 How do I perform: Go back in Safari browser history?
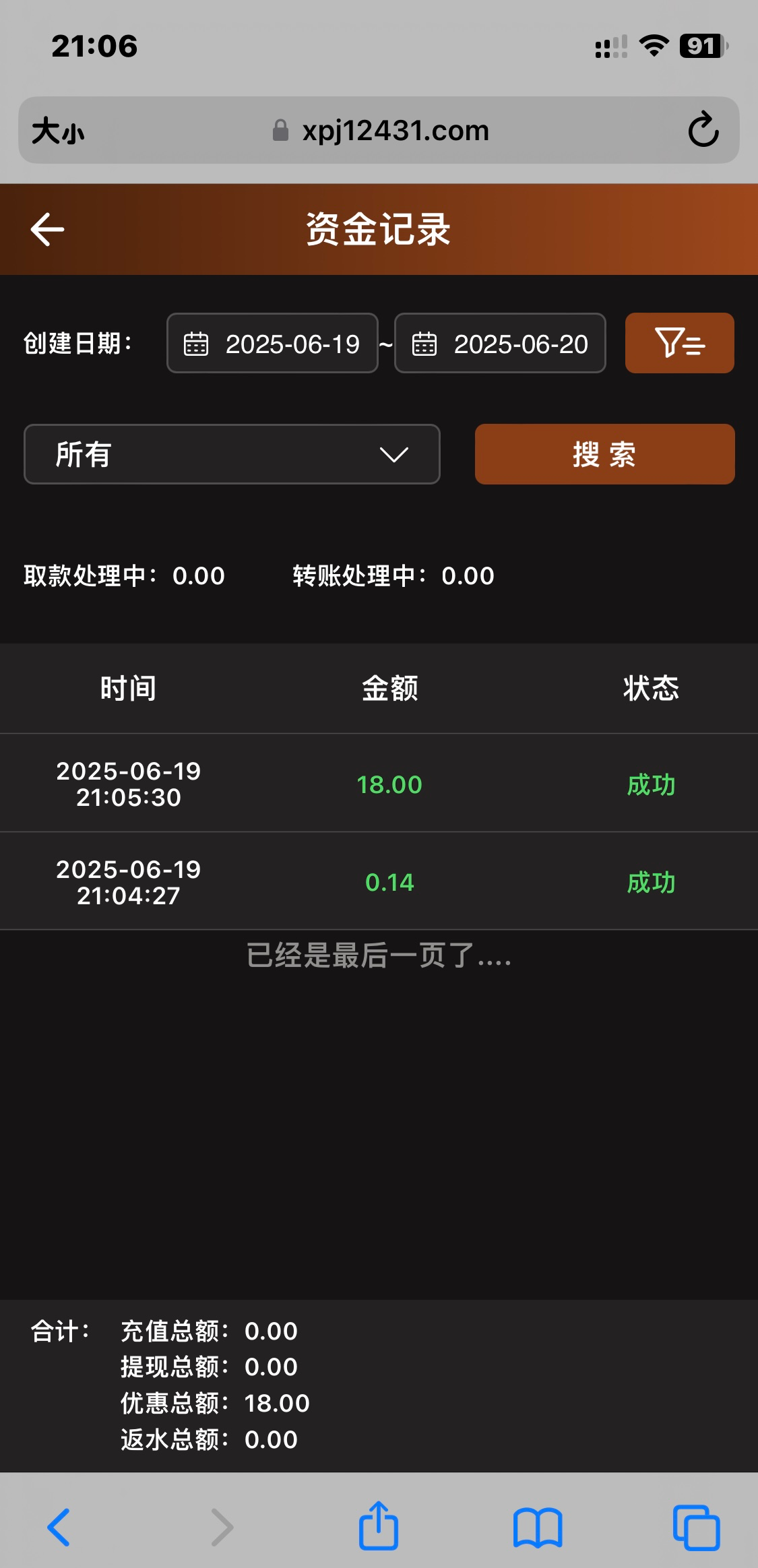pos(59,1527)
